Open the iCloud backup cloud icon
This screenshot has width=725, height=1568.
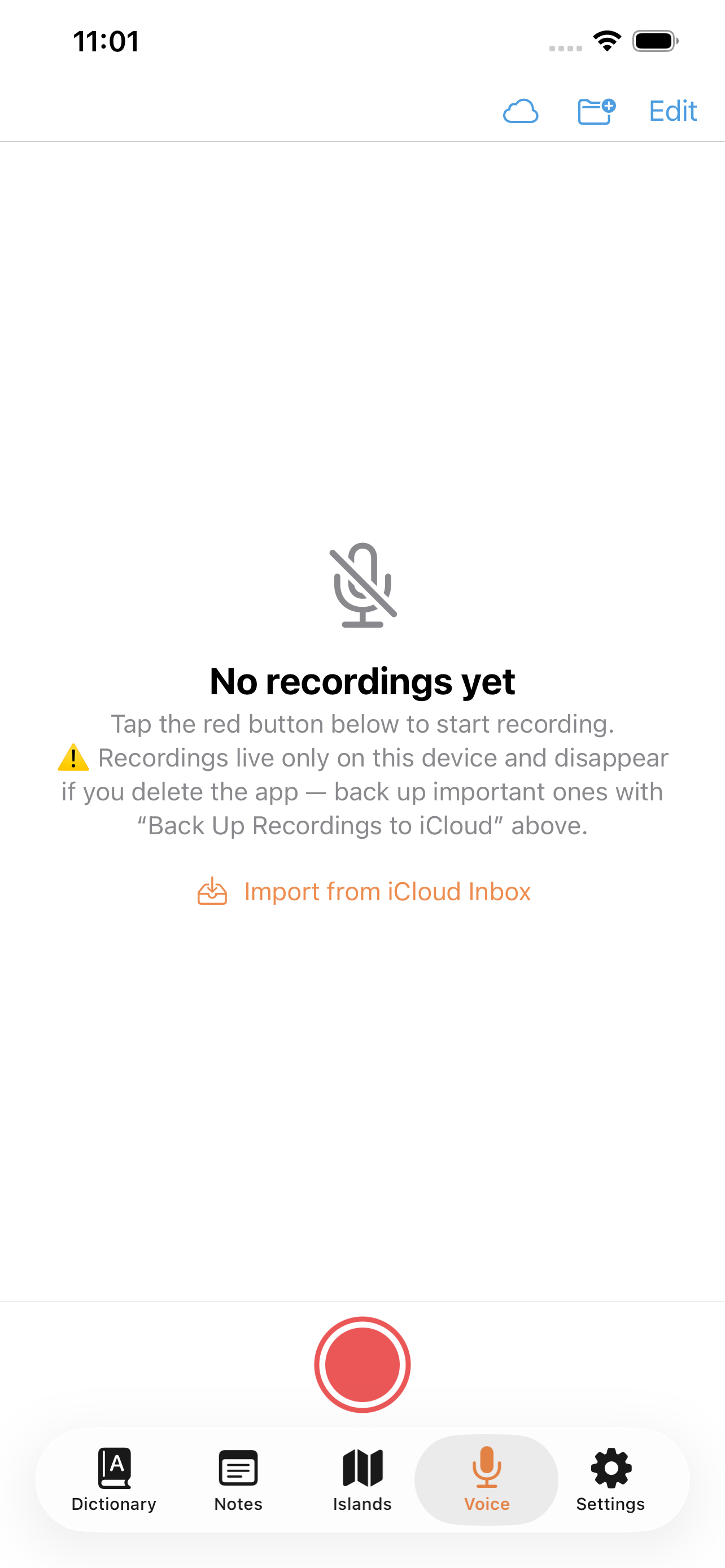521,111
